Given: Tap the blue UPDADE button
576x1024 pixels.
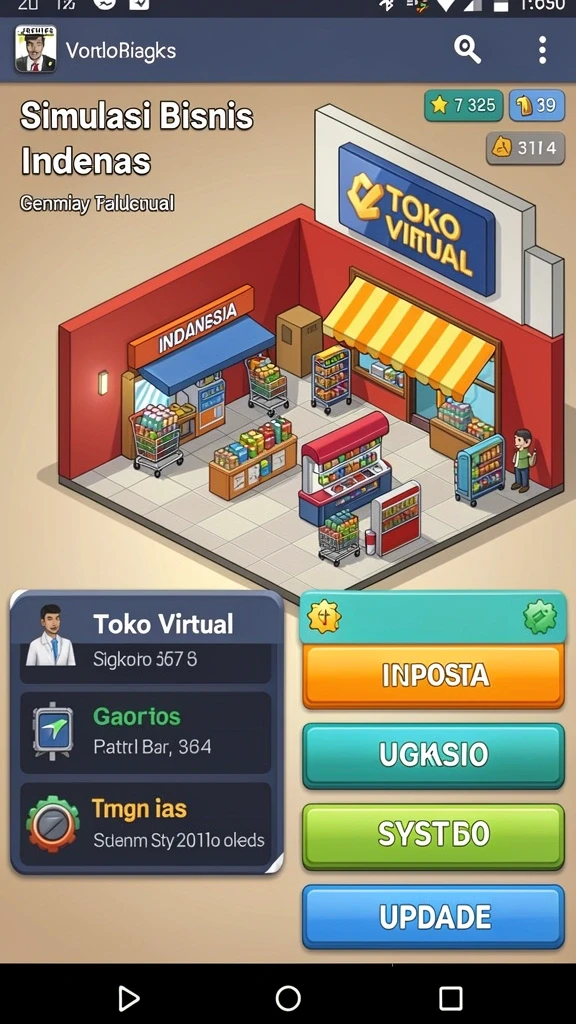Looking at the screenshot, I should (434, 916).
